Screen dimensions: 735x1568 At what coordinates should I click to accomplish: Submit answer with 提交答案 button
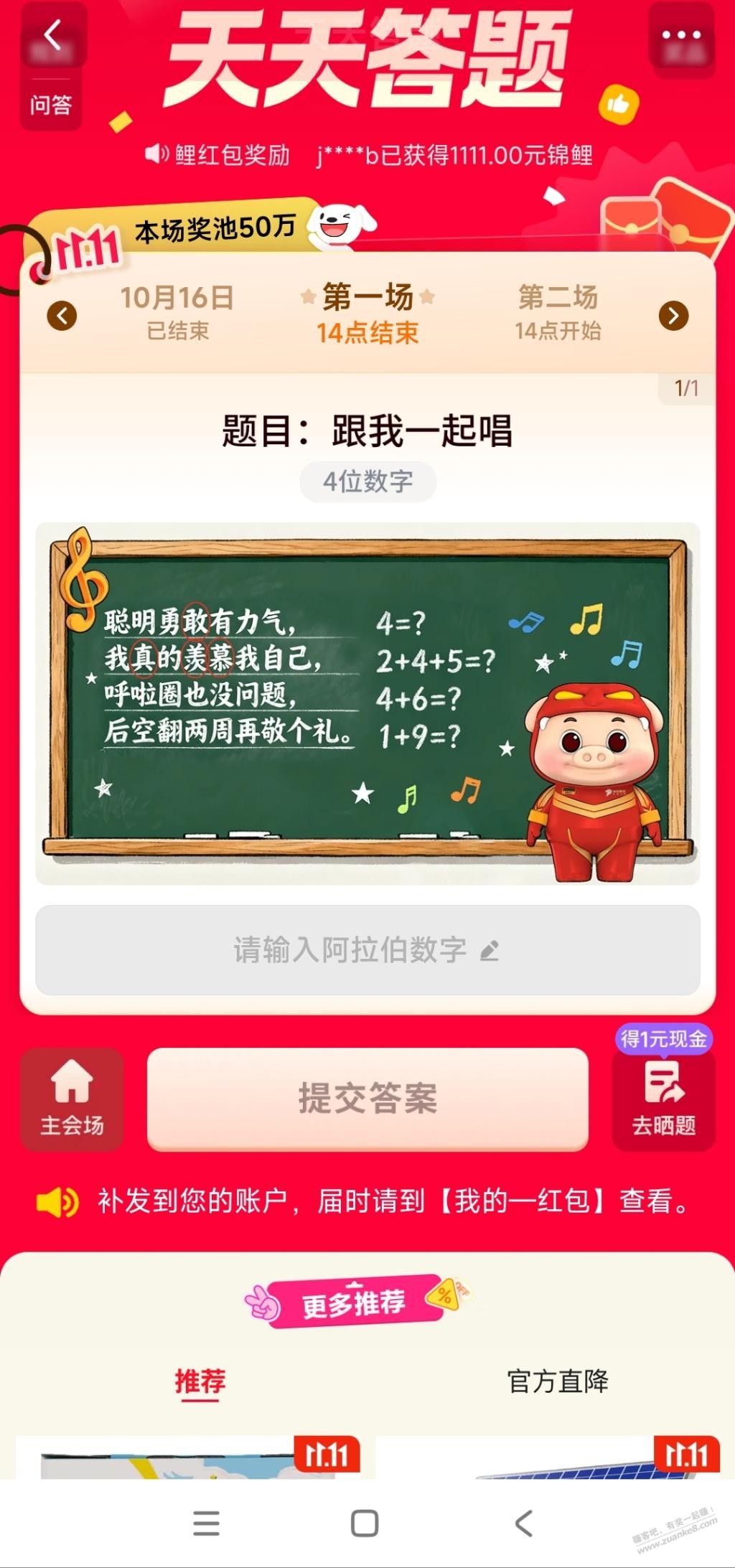click(367, 1098)
